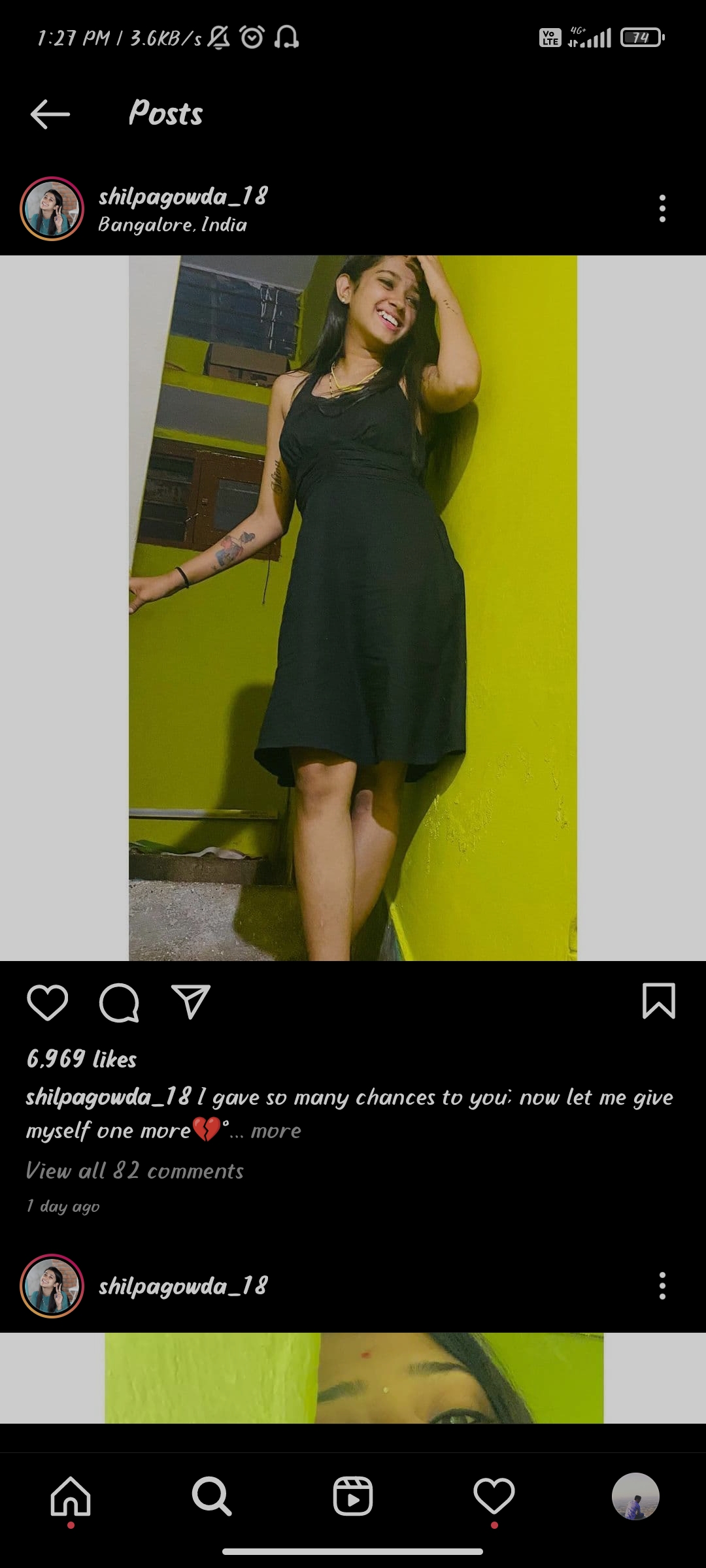Open overflow menu on the first post
Image resolution: width=706 pixels, height=1568 pixels.
[x=662, y=208]
